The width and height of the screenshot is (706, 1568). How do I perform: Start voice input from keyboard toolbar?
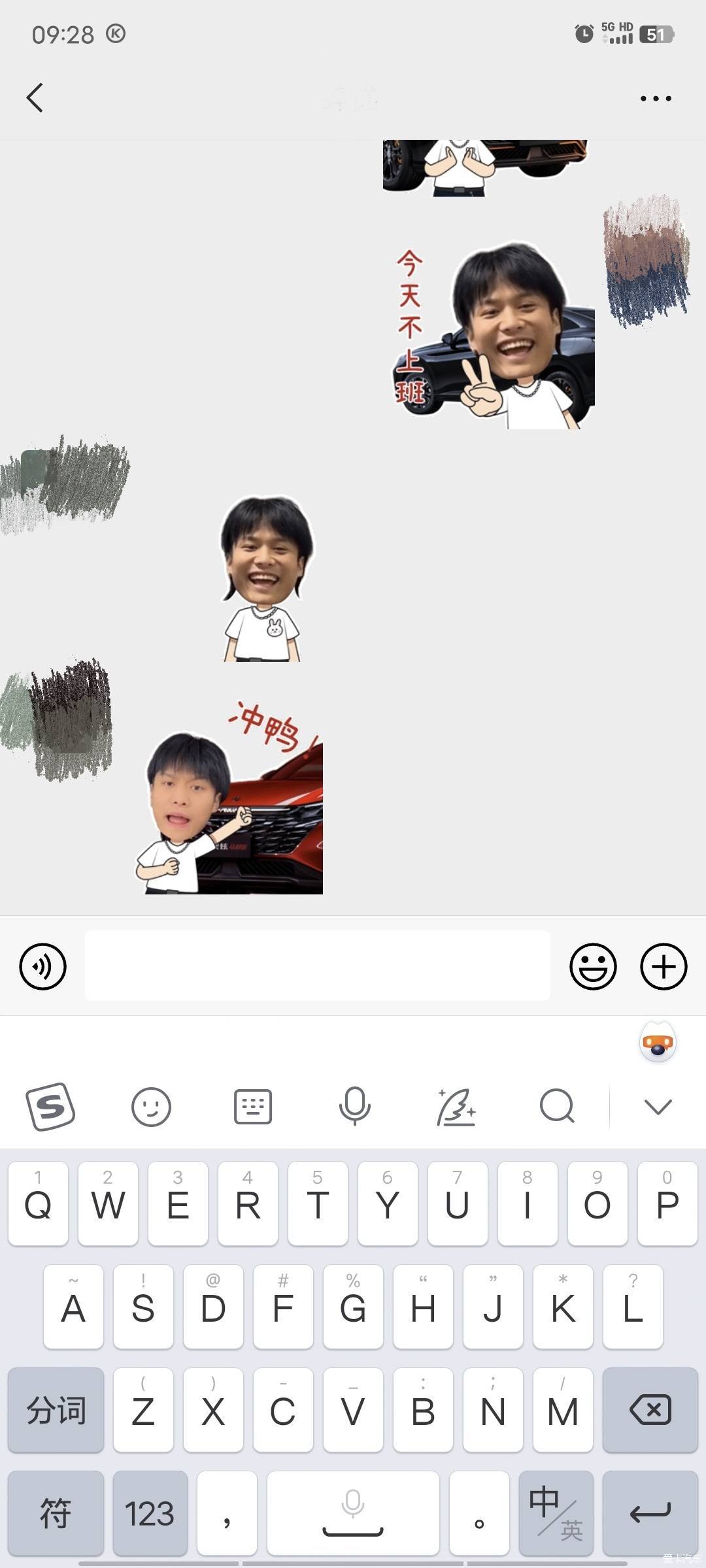click(354, 1107)
